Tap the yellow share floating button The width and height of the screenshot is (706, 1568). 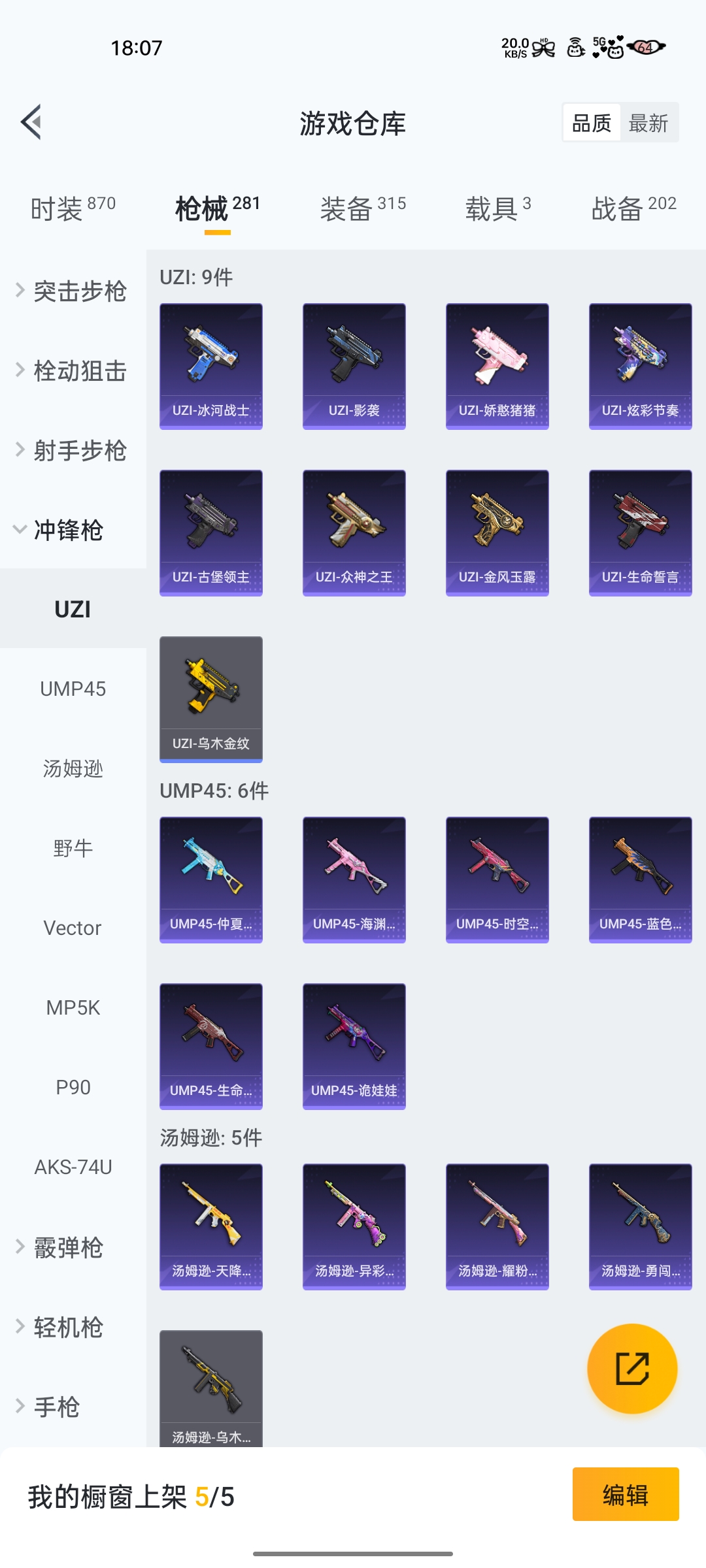[632, 1369]
